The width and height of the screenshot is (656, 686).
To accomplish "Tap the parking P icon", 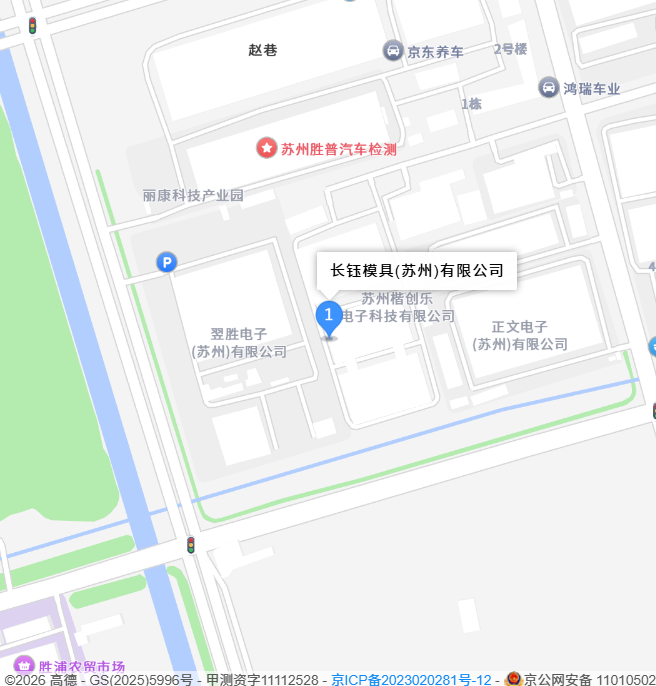I will (166, 263).
